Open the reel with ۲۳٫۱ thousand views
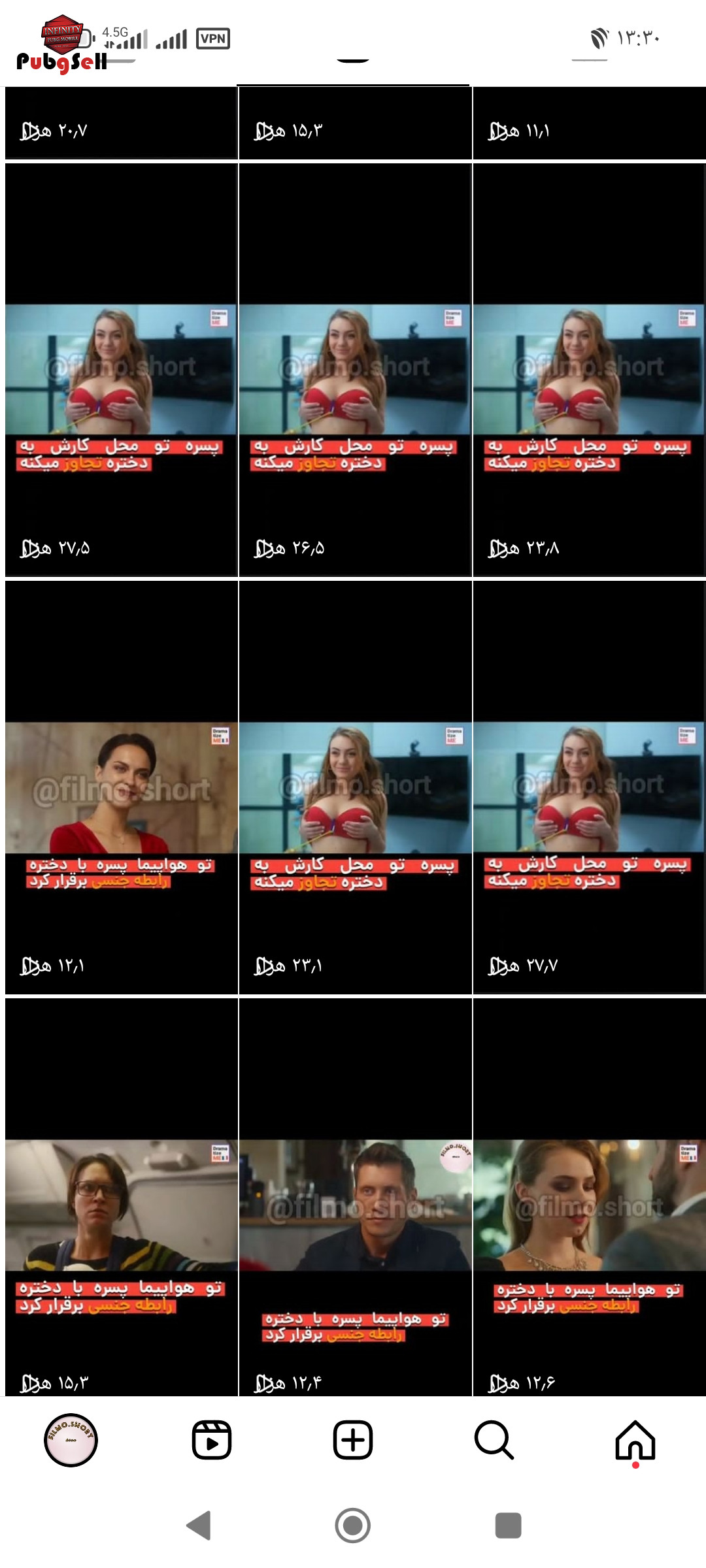 [x=355, y=788]
